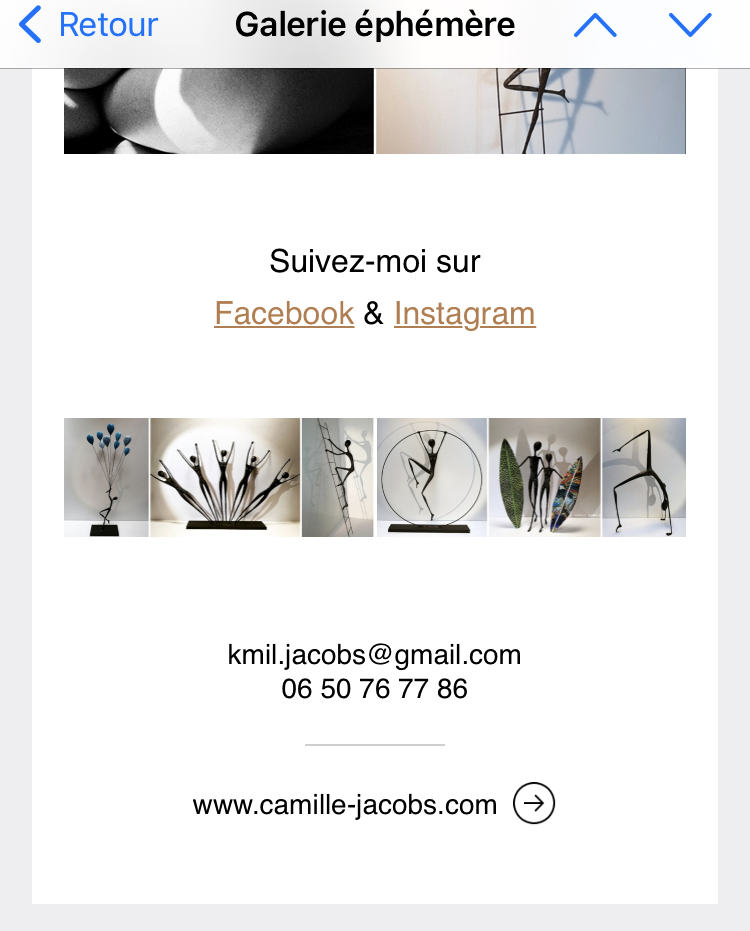
Task: Go back with the Retour button
Action: click(x=88, y=25)
